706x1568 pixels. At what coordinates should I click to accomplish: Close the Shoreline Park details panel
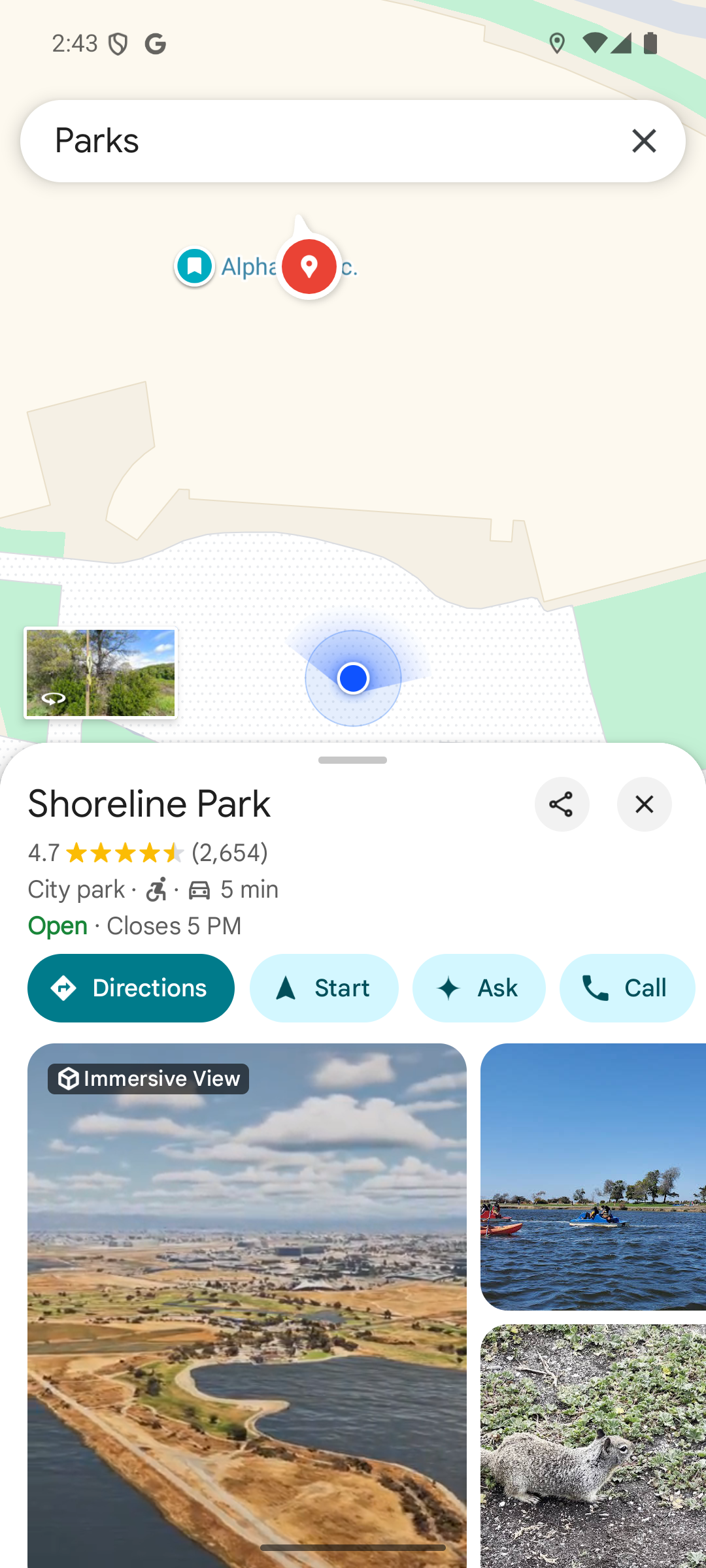point(644,804)
